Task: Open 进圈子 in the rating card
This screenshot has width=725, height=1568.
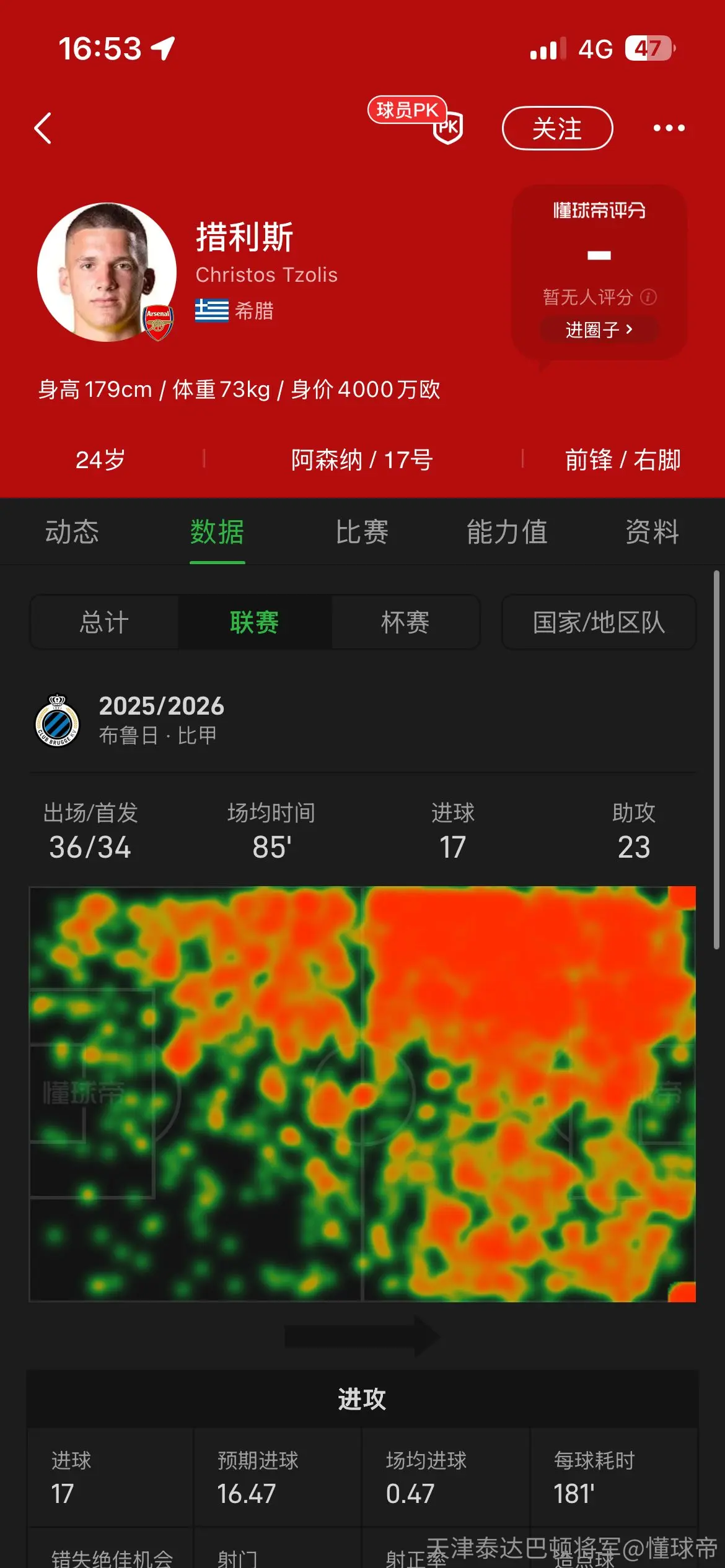Action: point(599,329)
